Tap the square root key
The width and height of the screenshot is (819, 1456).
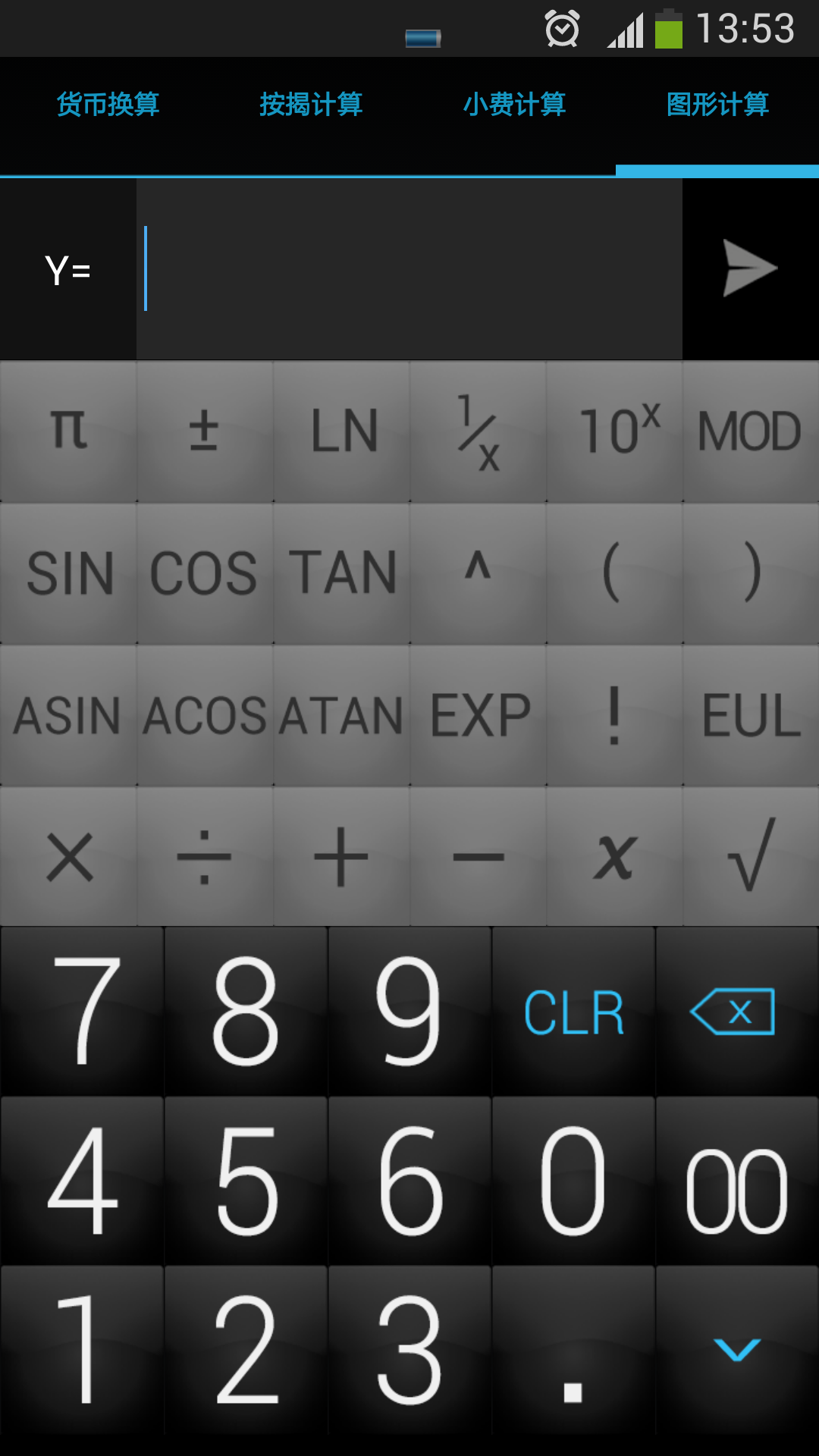[x=751, y=857]
